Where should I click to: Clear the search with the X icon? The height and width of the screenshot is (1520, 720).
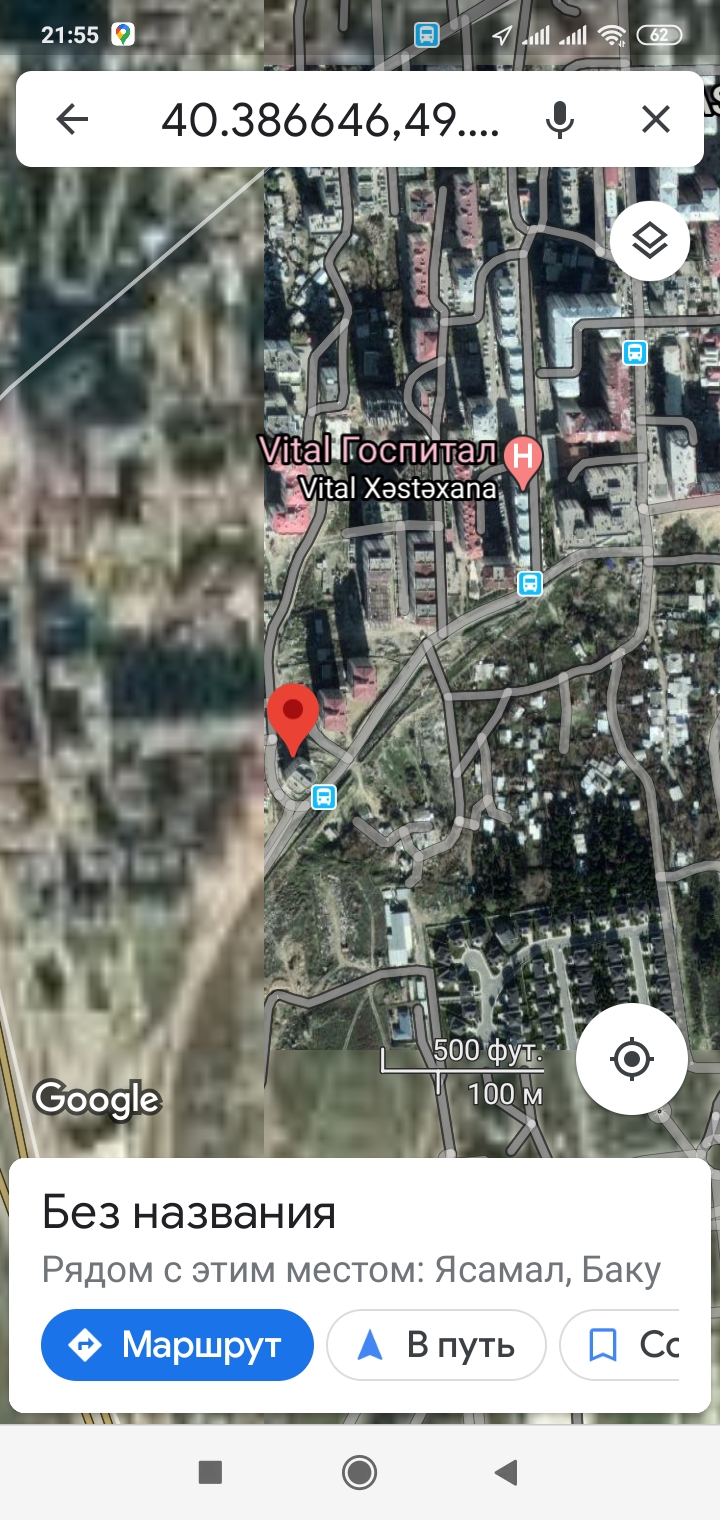tap(656, 120)
